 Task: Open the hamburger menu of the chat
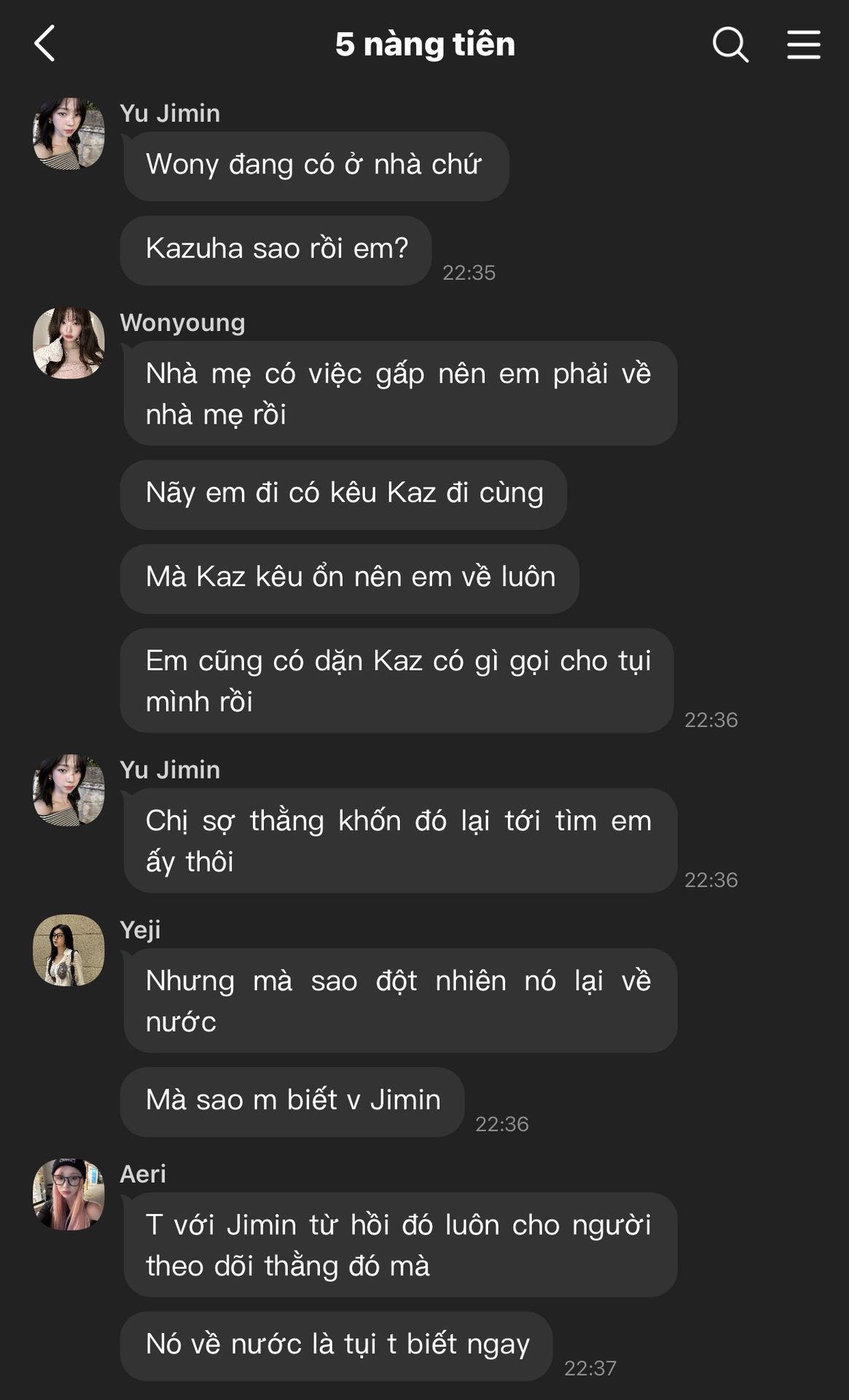(804, 44)
